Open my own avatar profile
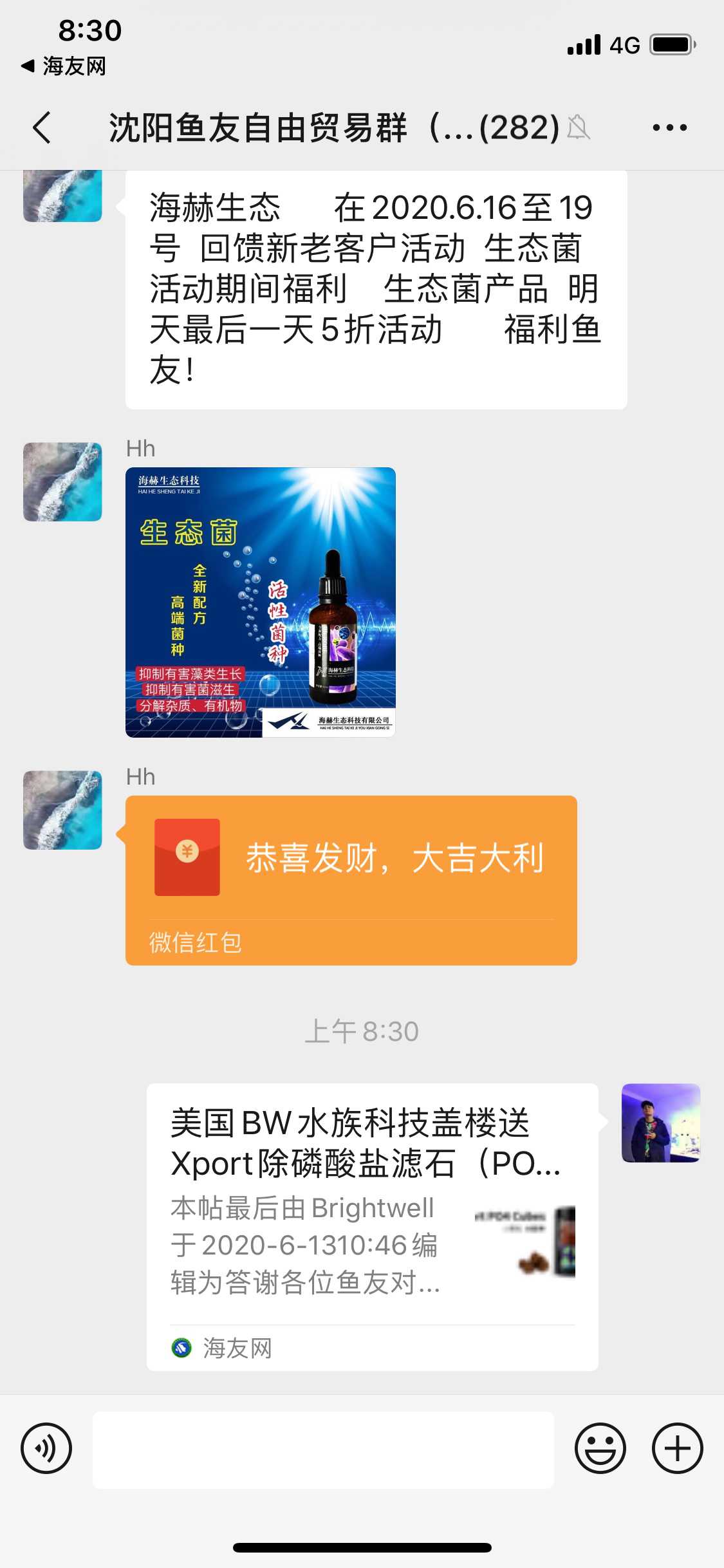The width and height of the screenshot is (724, 1568). (660, 1123)
